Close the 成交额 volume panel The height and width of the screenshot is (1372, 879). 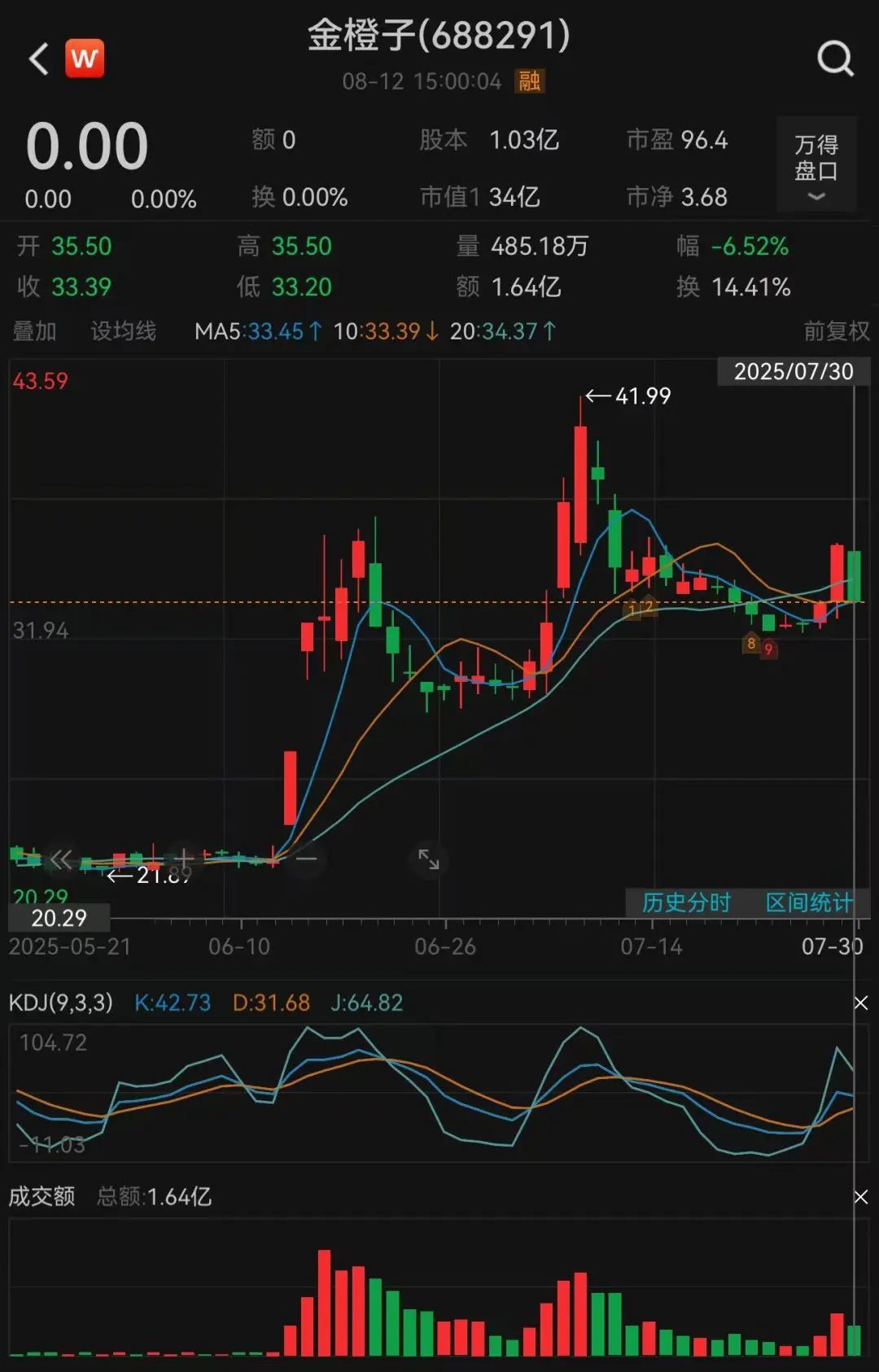pyautogui.click(x=861, y=1197)
